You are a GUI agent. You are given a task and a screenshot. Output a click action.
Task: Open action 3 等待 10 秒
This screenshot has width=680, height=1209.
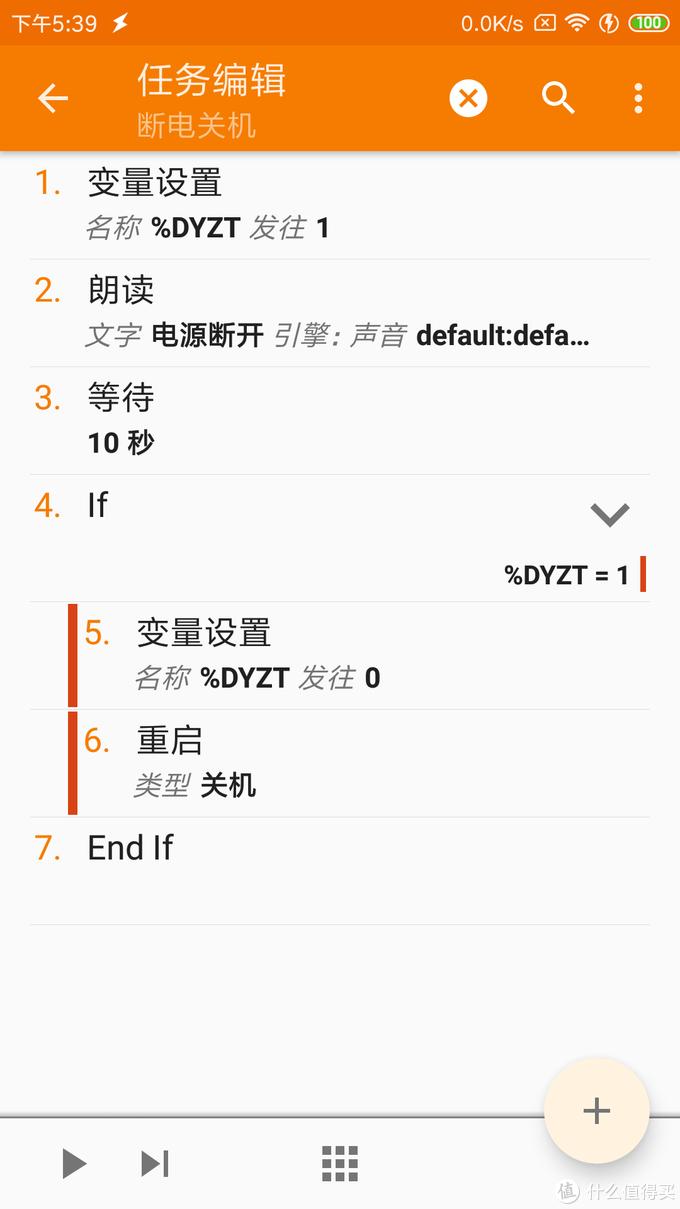point(340,420)
